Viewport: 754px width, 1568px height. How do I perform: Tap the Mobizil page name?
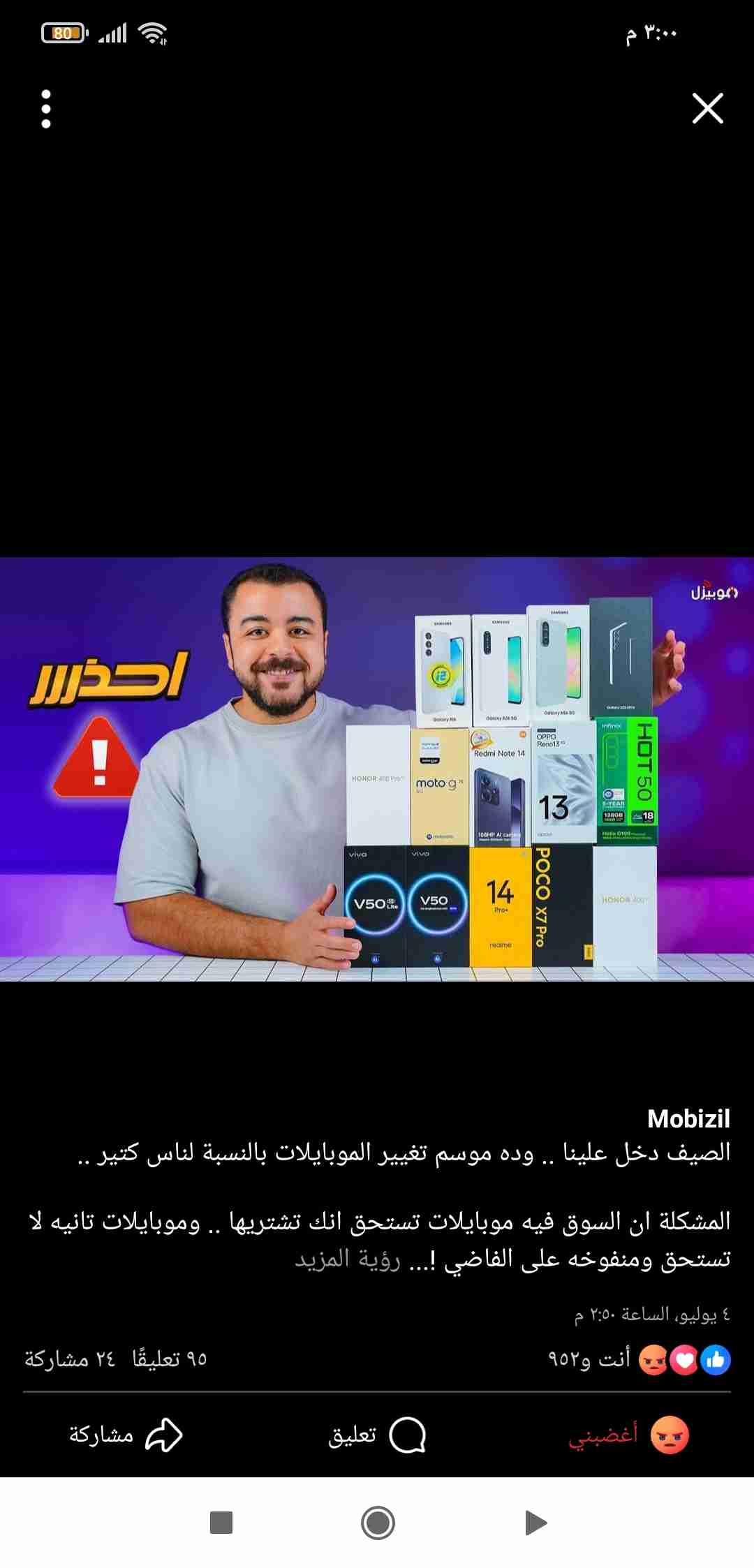688,1118
